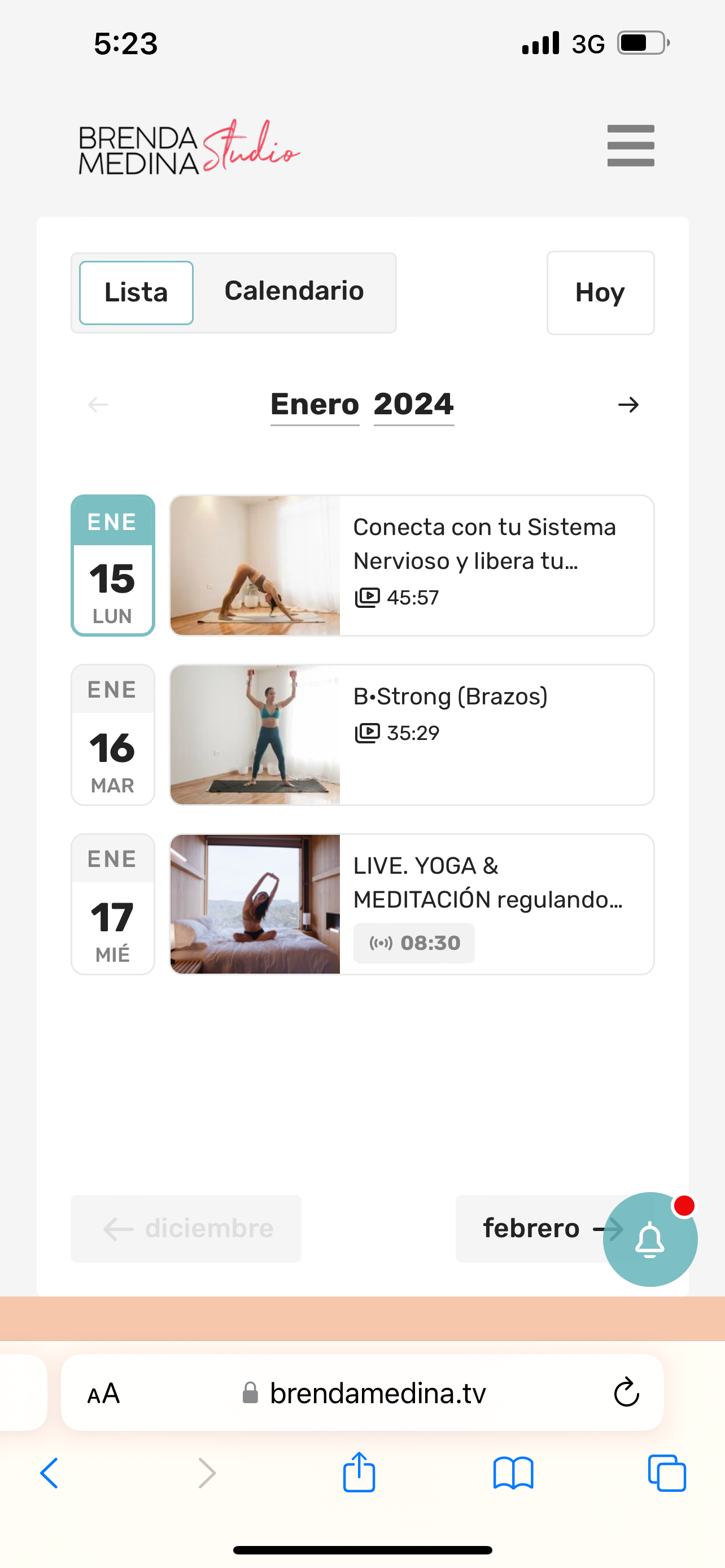
Task: Share this page from Safari toolbar
Action: [x=359, y=1473]
